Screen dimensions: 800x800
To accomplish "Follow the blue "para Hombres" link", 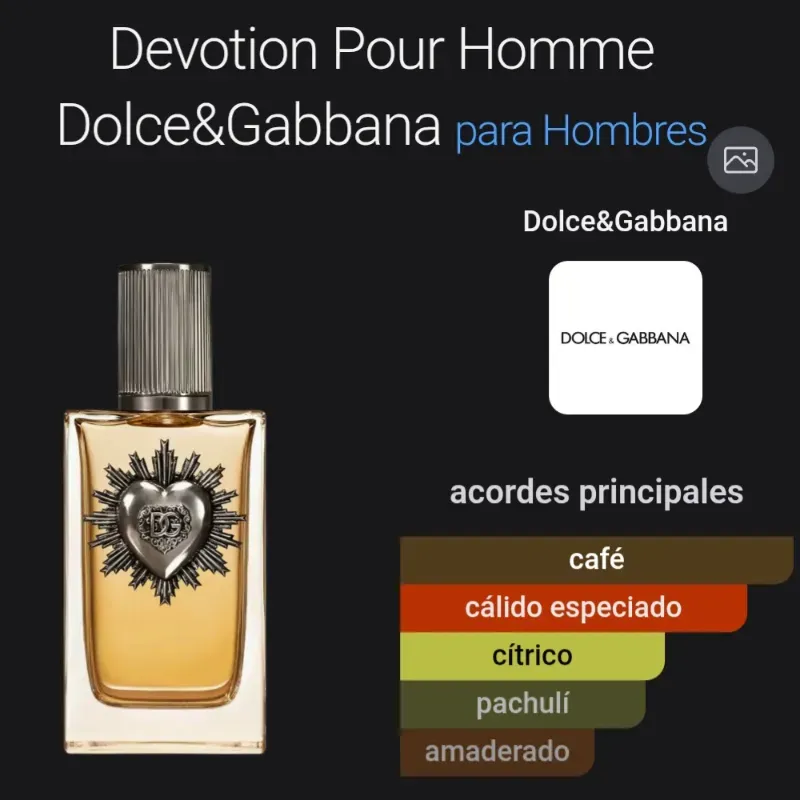I will tap(580, 132).
